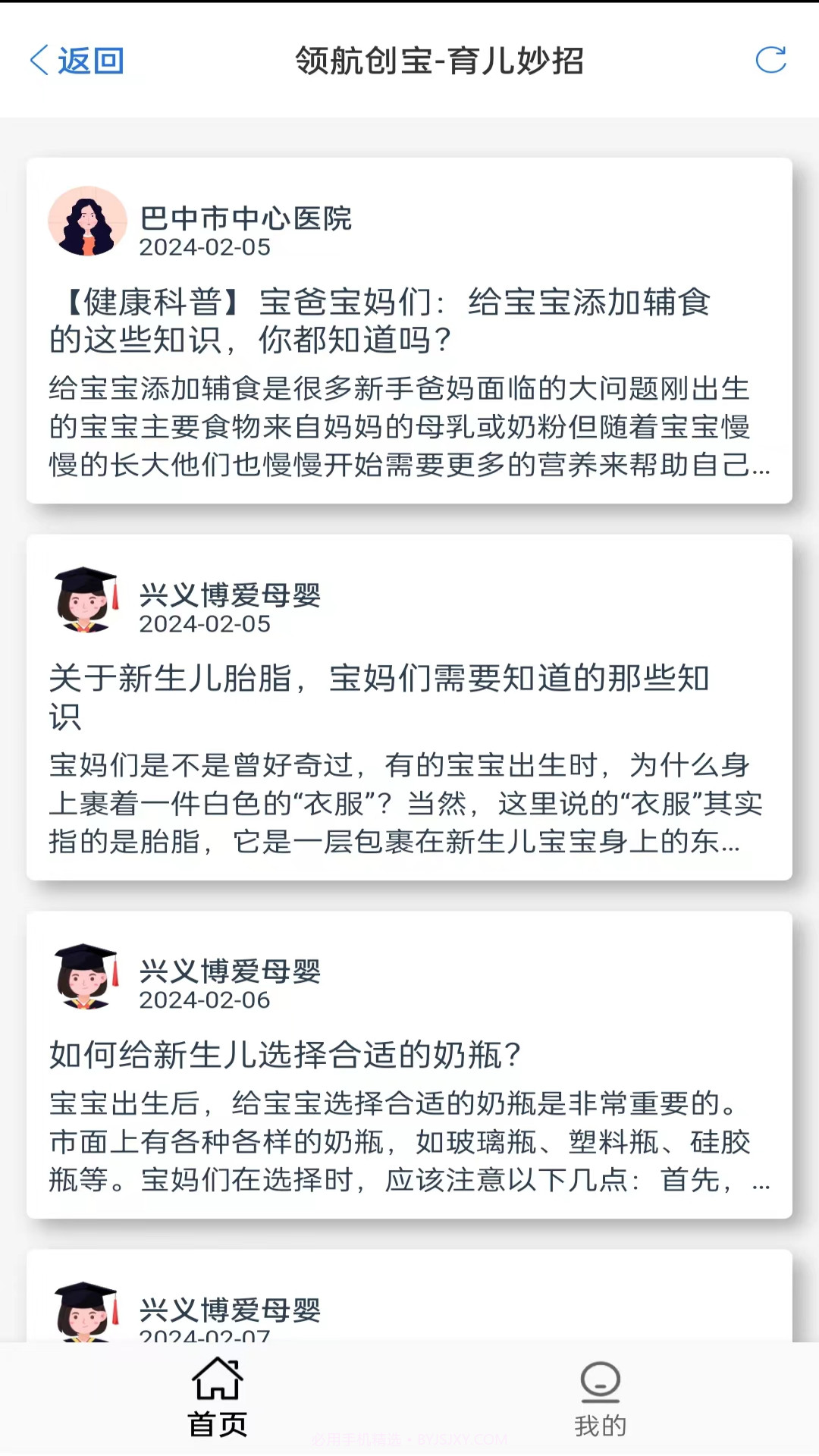Open the 健康科普 article about 辅食
The height and width of the screenshot is (1456, 819).
[x=379, y=322]
